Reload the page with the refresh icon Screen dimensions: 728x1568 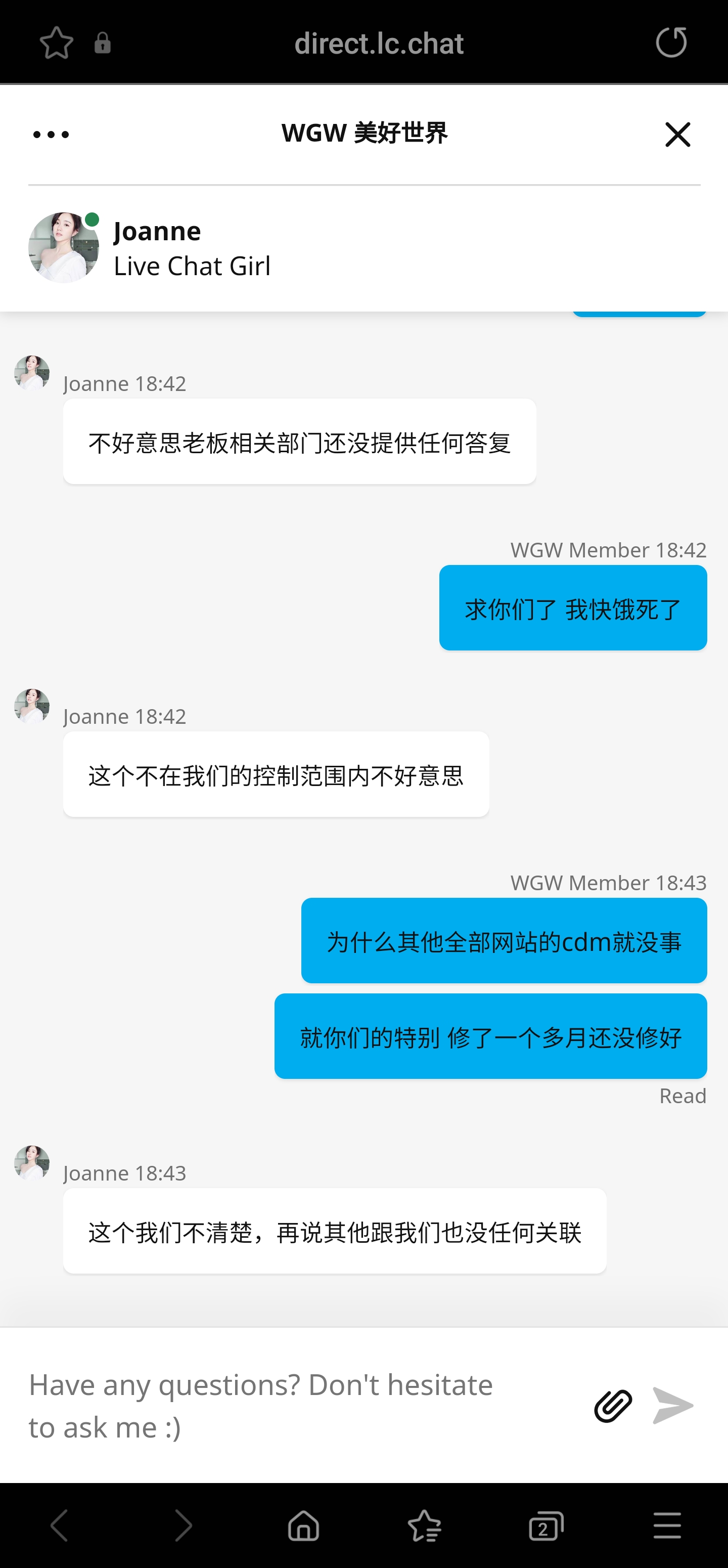[671, 42]
